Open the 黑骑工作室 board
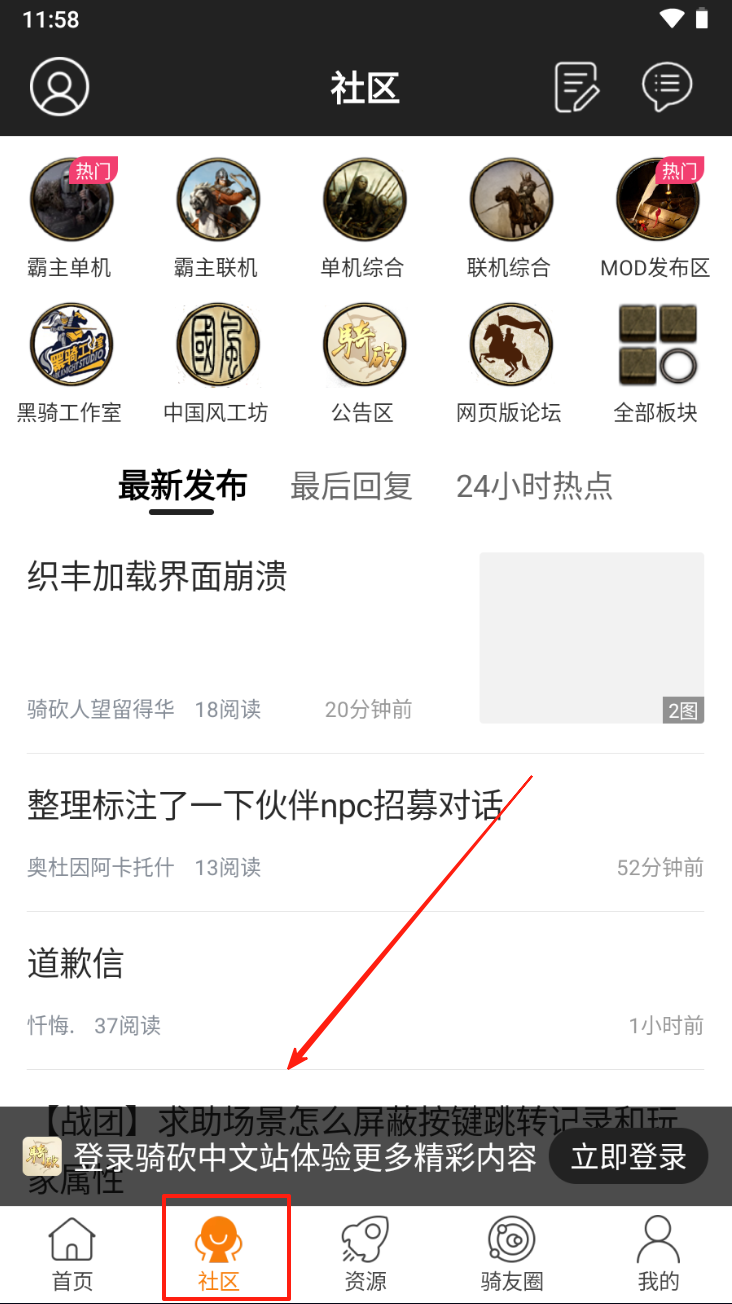The width and height of the screenshot is (732, 1304). pyautogui.click(x=70, y=345)
